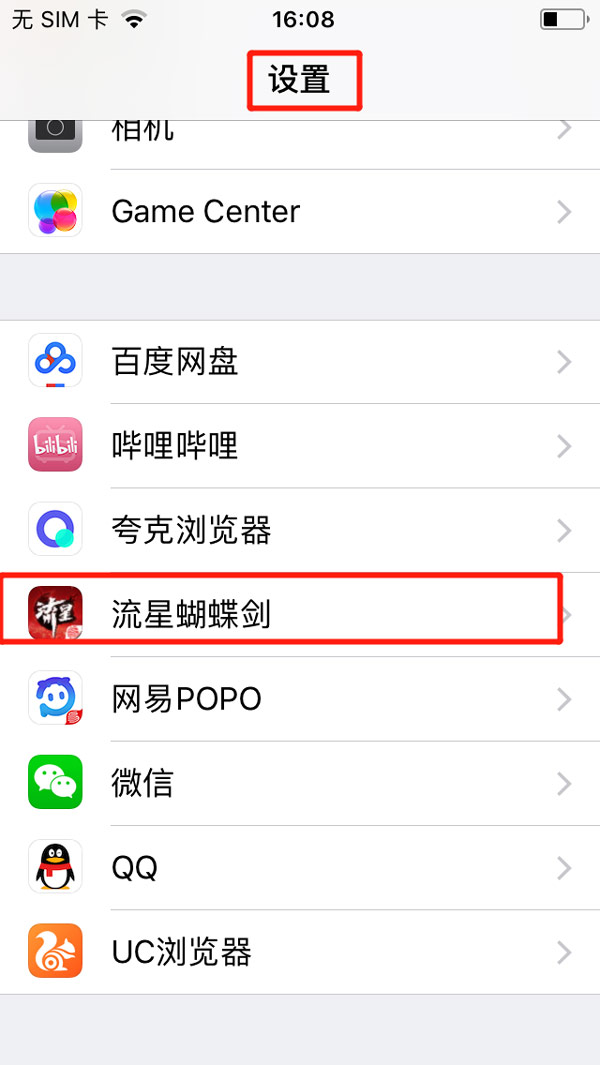600x1065 pixels.
Task: Open the QQ settings row
Action: click(x=300, y=866)
